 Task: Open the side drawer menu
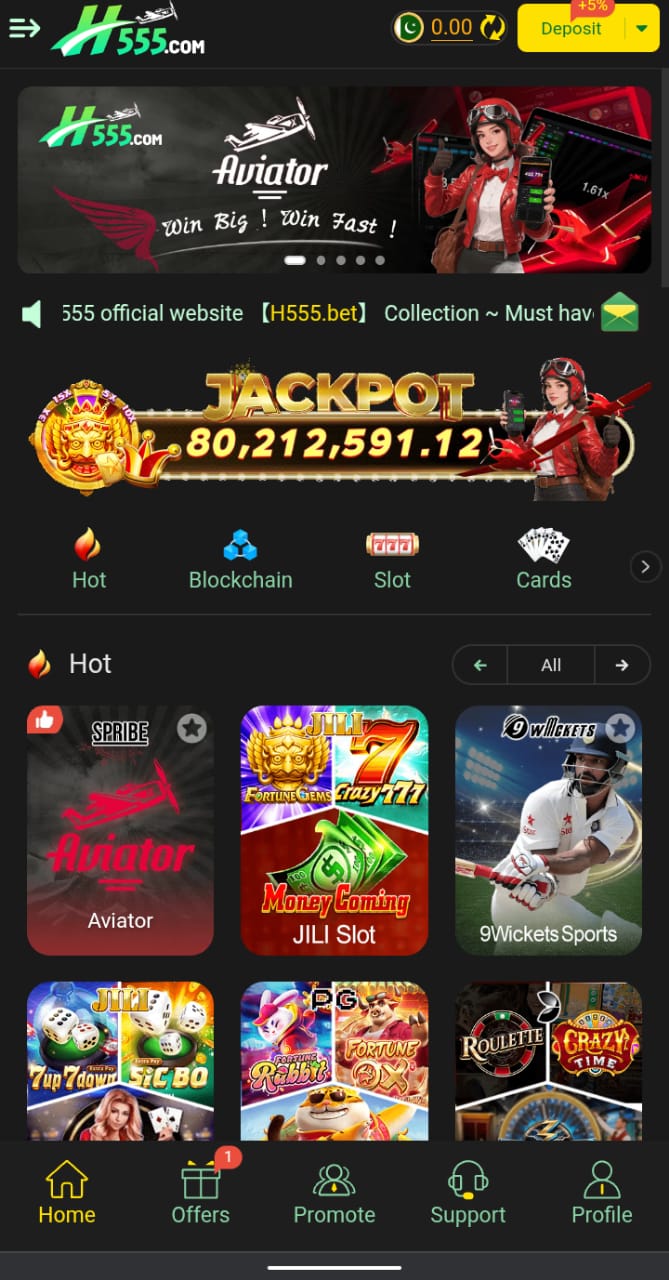(24, 28)
